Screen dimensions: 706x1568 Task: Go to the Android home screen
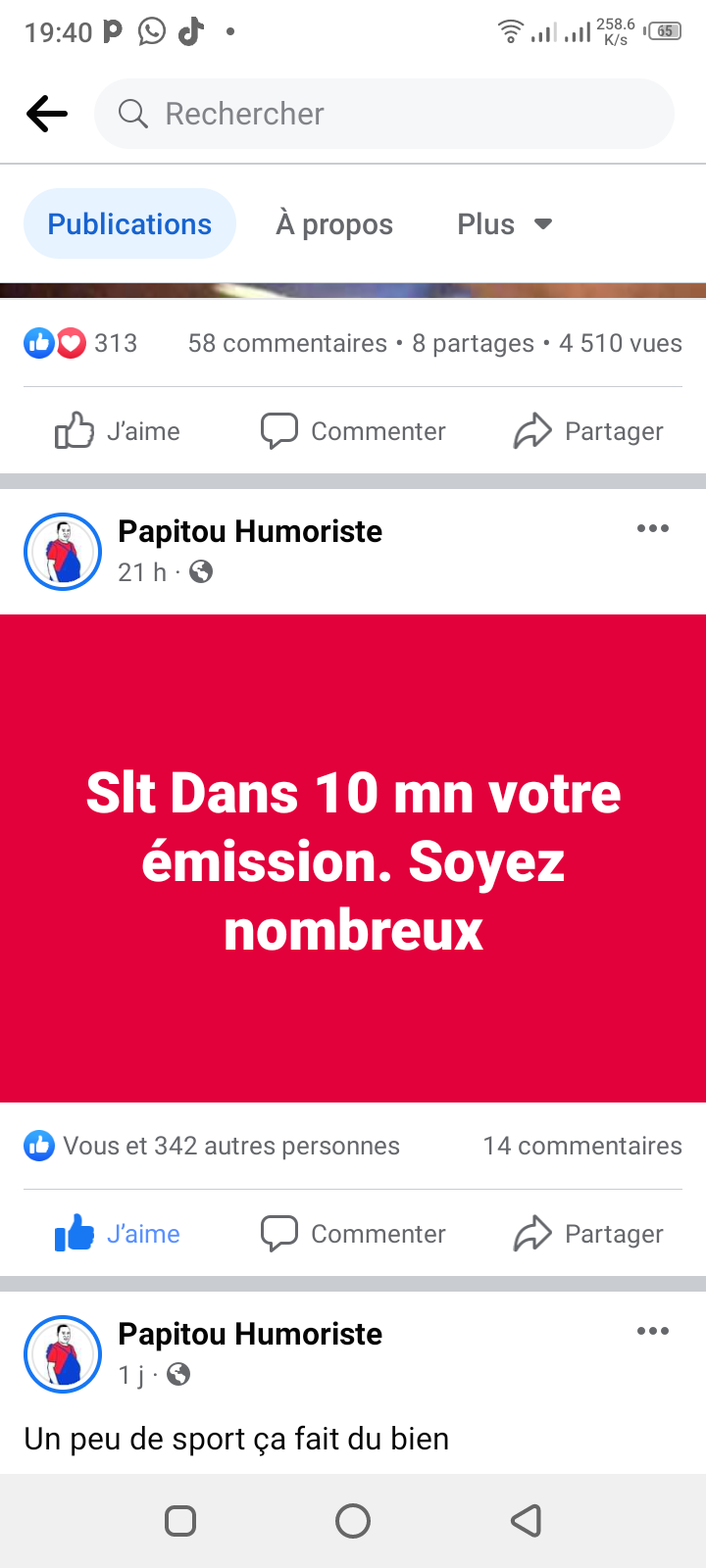pos(353,1521)
